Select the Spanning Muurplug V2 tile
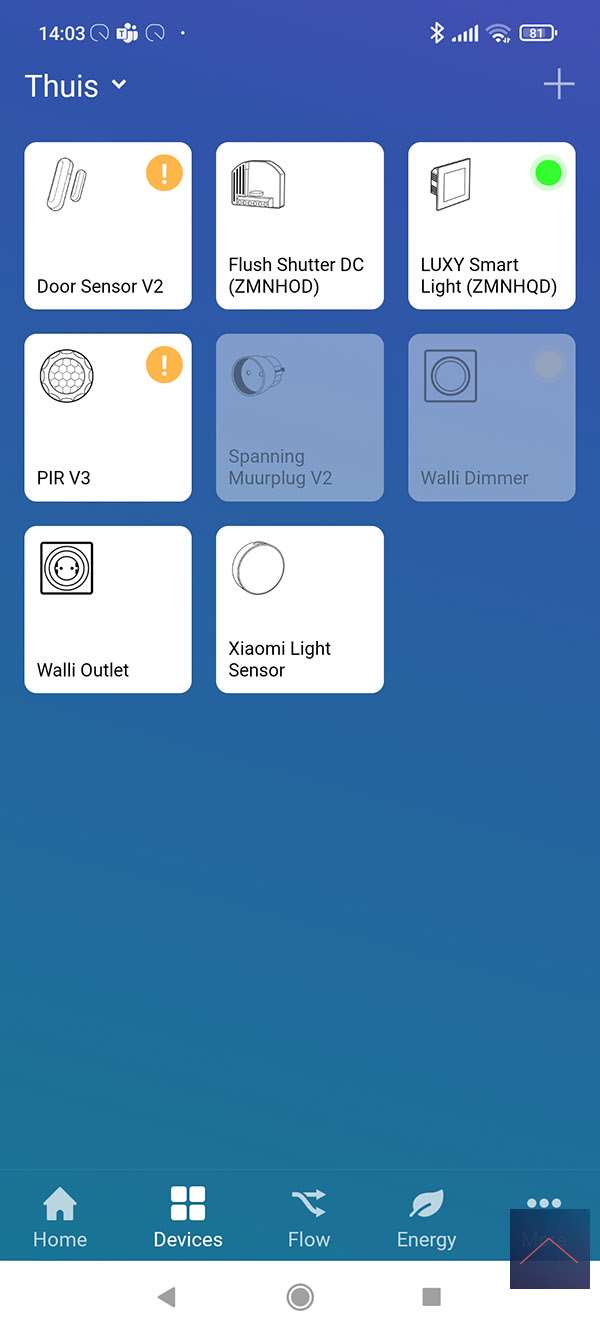600x1333 pixels. tap(300, 418)
